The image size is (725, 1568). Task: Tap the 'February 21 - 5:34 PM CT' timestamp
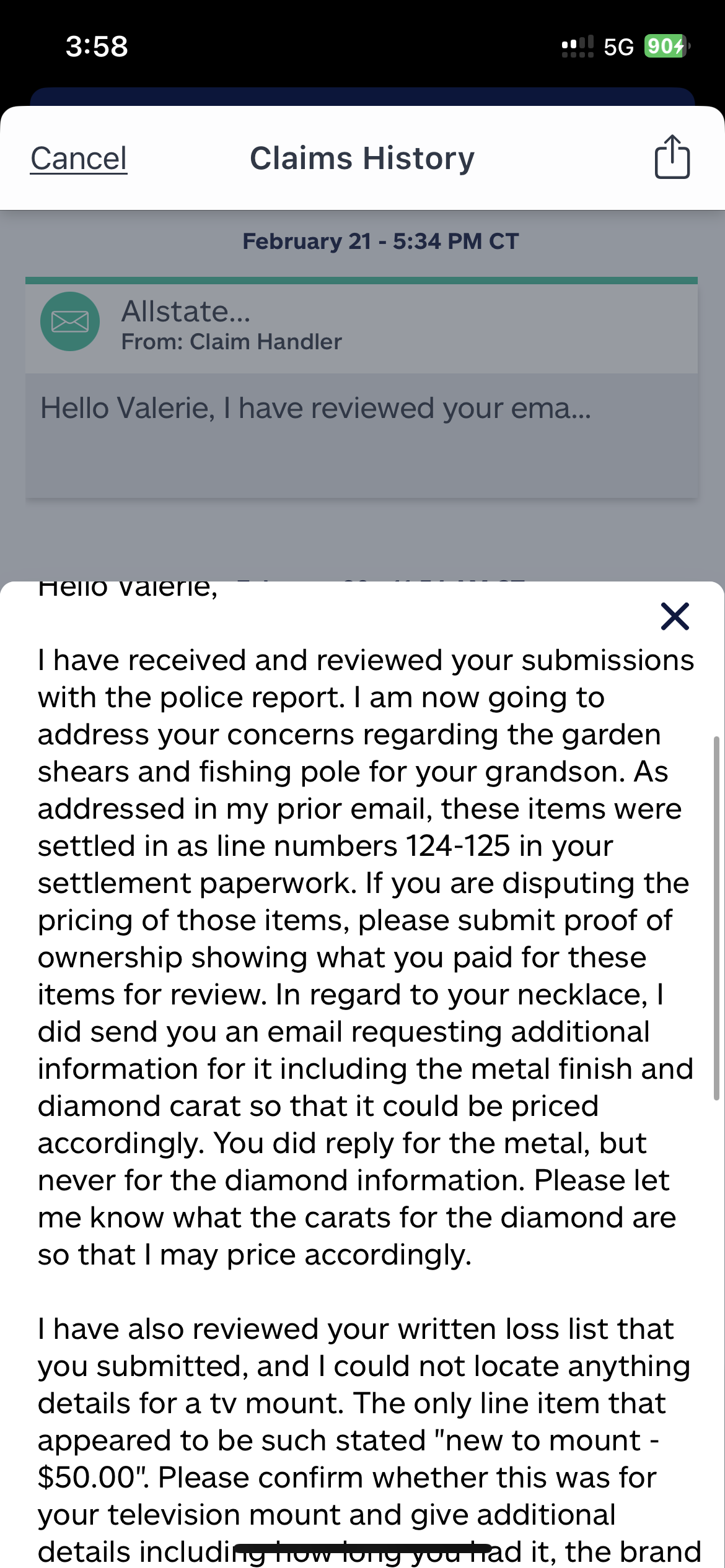click(x=380, y=241)
